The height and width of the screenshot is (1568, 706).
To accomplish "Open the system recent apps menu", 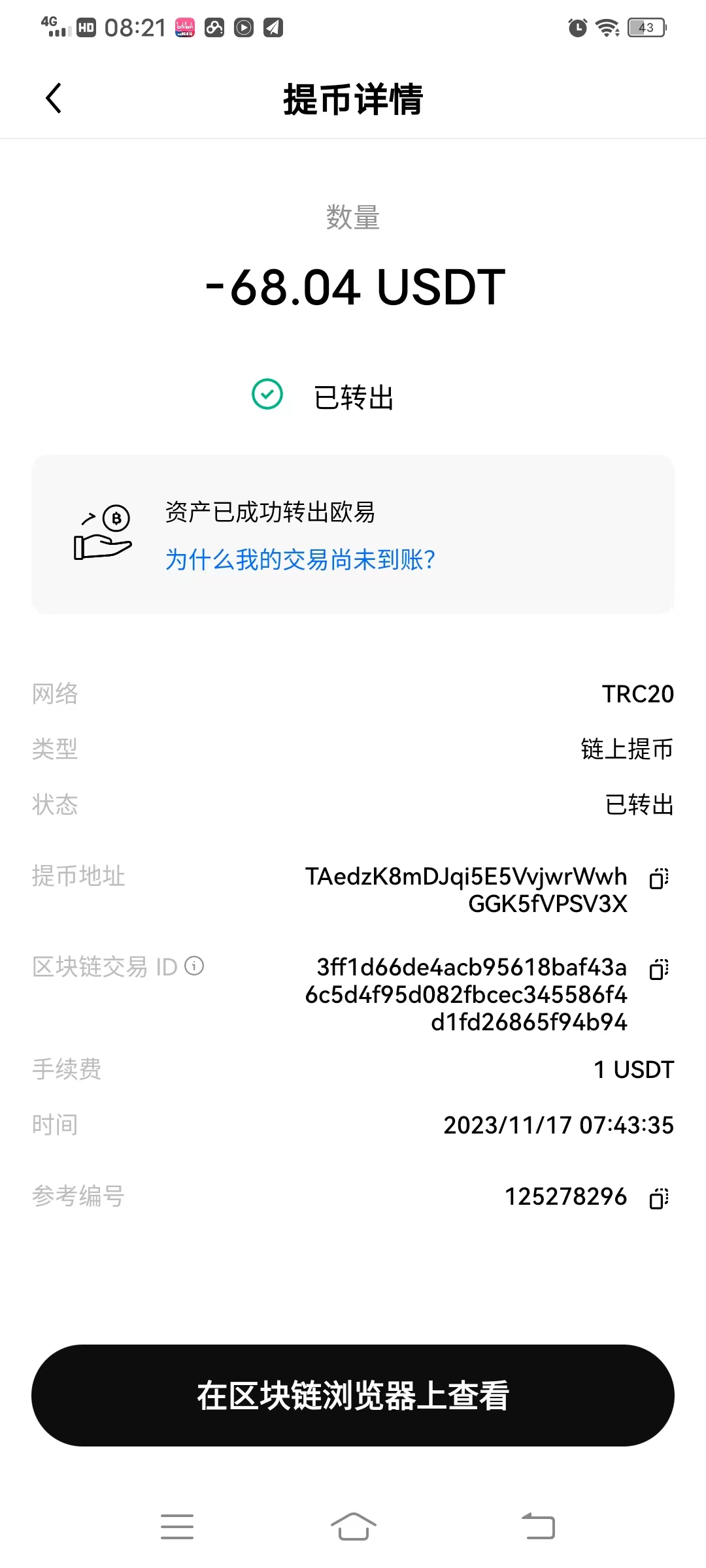I will click(177, 1527).
